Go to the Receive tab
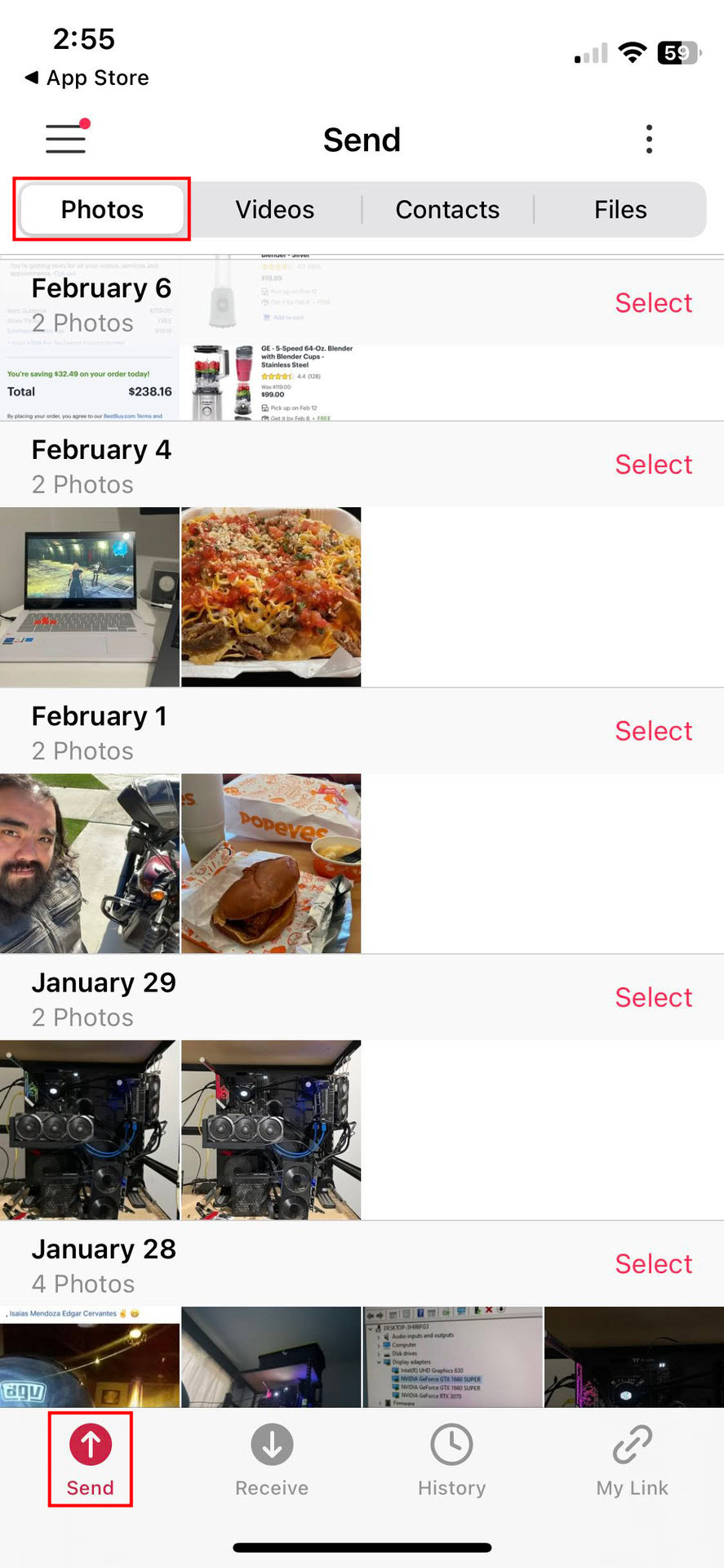 pyautogui.click(x=272, y=1459)
